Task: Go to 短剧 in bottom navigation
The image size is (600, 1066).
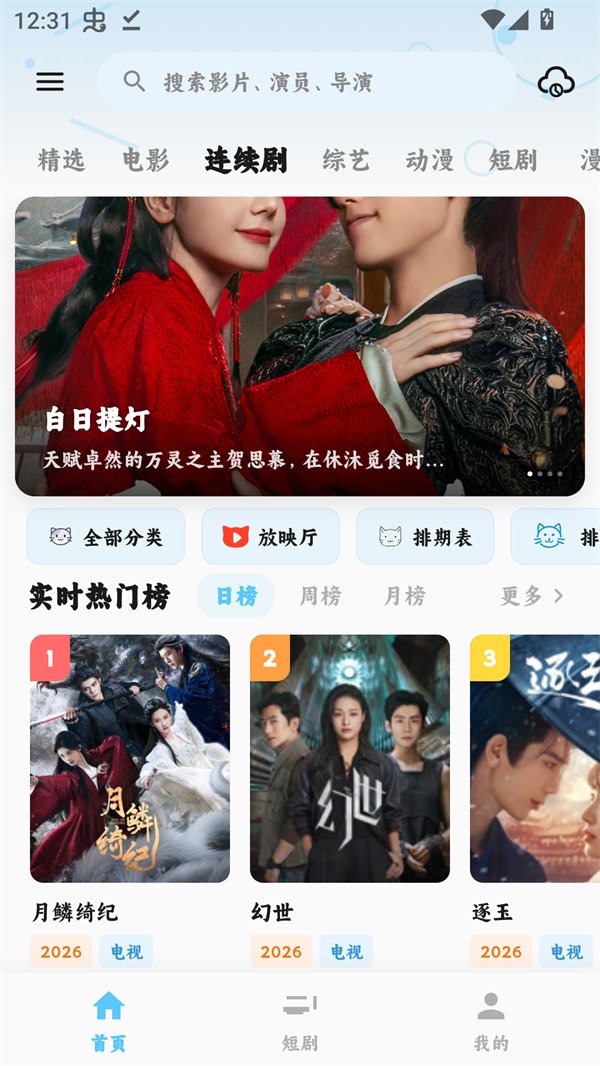Action: (x=300, y=1020)
